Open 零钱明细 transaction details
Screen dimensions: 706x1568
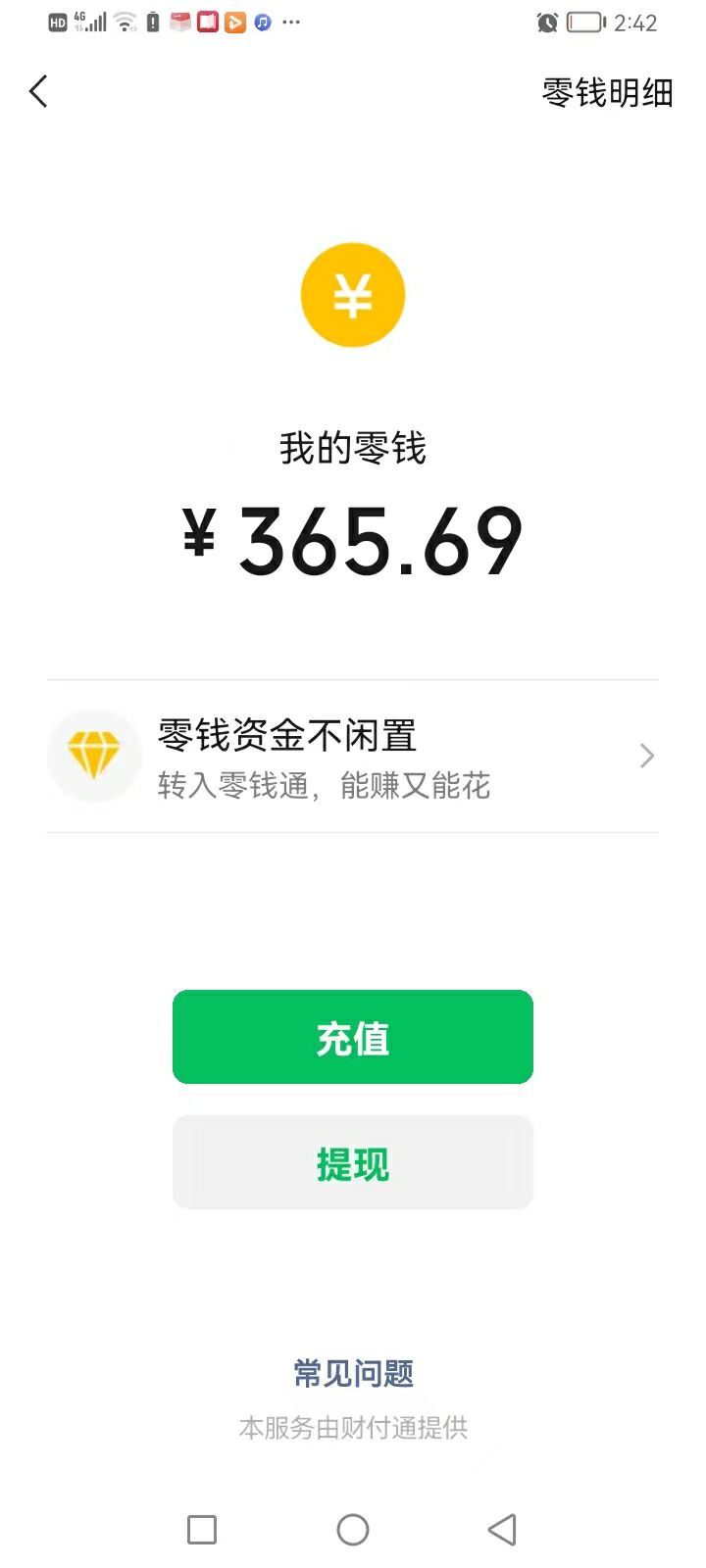click(x=607, y=93)
